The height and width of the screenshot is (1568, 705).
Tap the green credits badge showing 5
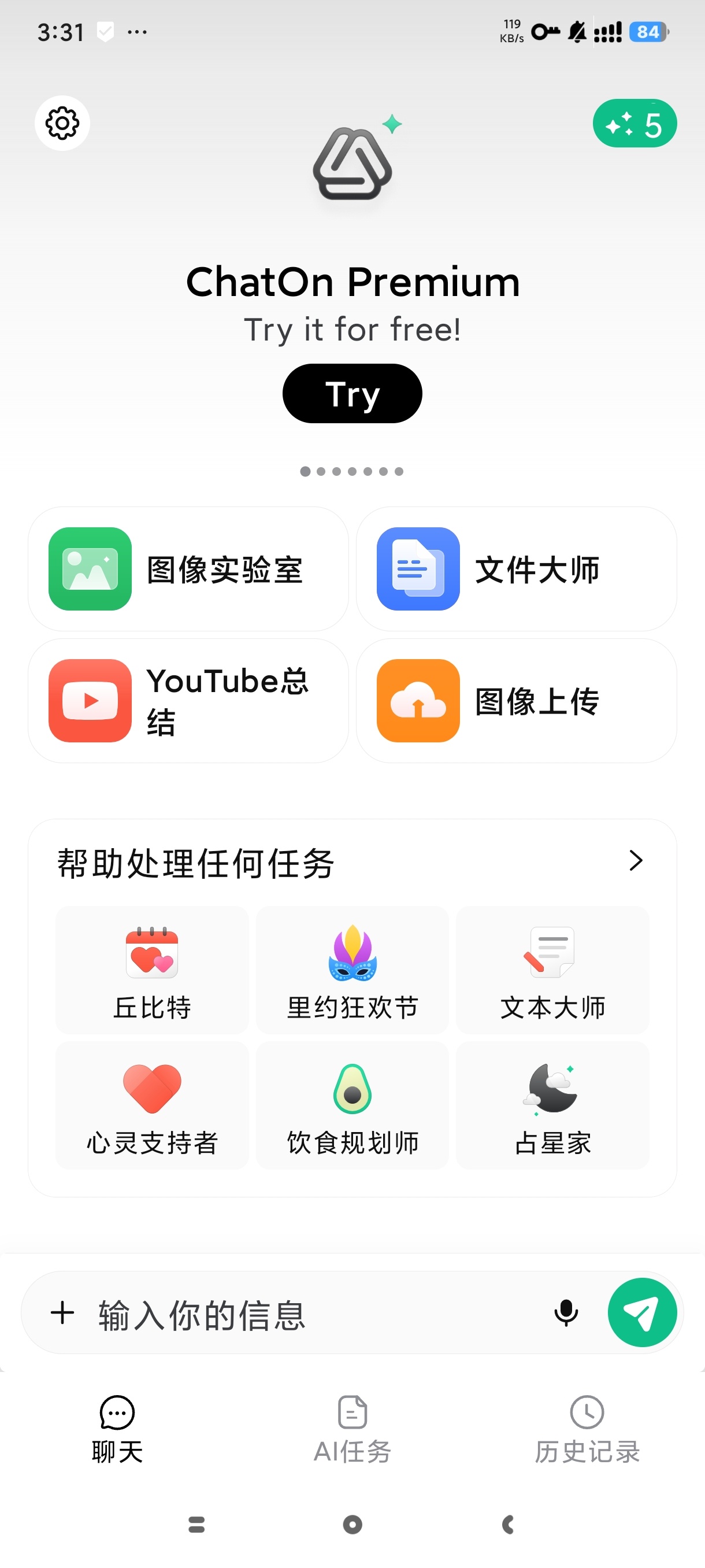(634, 124)
